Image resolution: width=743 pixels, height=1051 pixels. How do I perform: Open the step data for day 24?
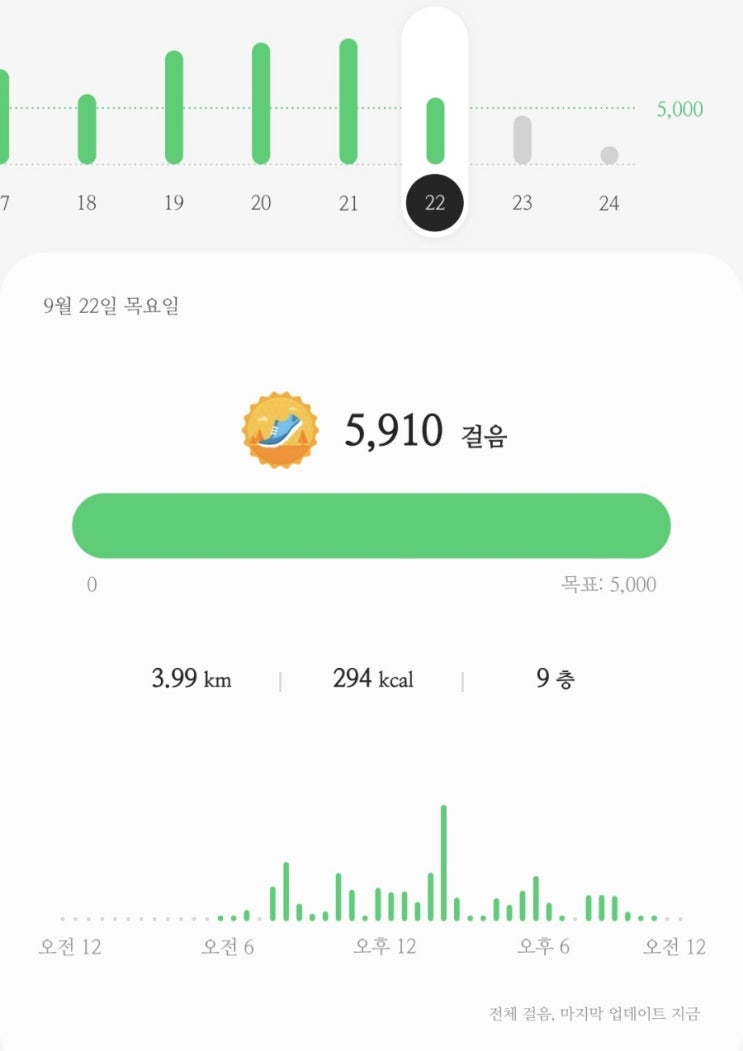[609, 156]
